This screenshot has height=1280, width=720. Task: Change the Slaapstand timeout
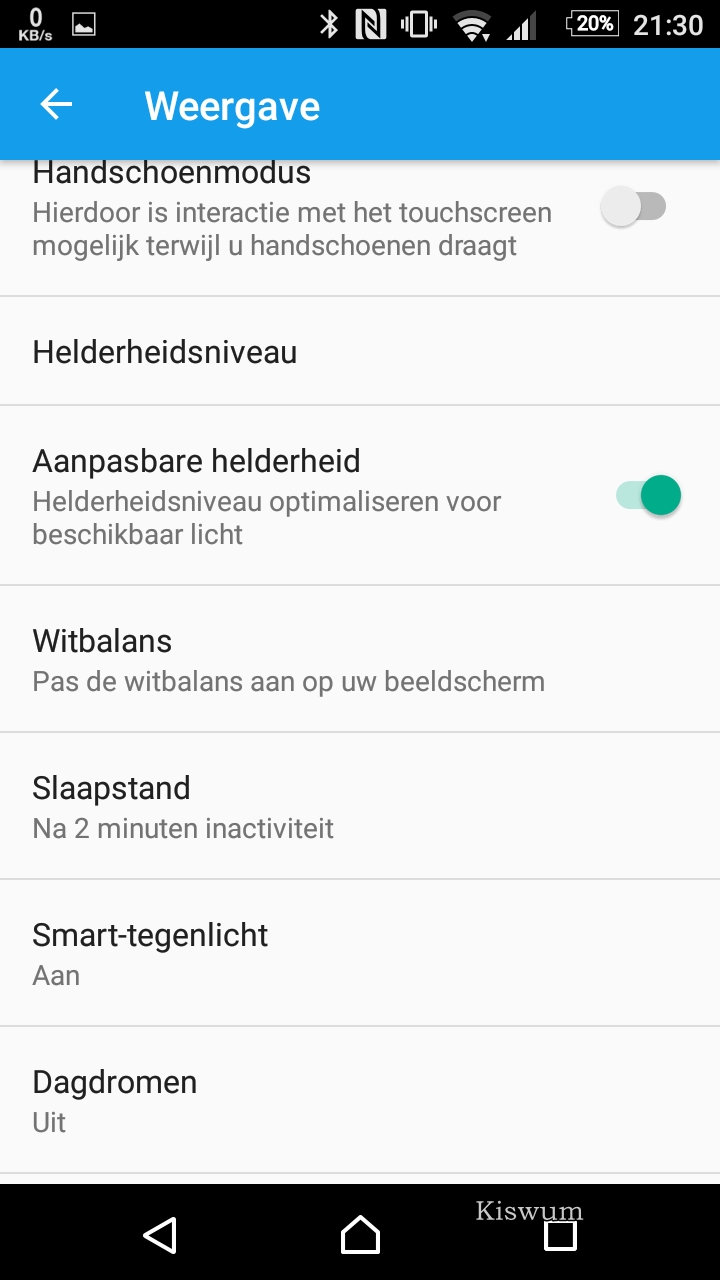coord(360,806)
